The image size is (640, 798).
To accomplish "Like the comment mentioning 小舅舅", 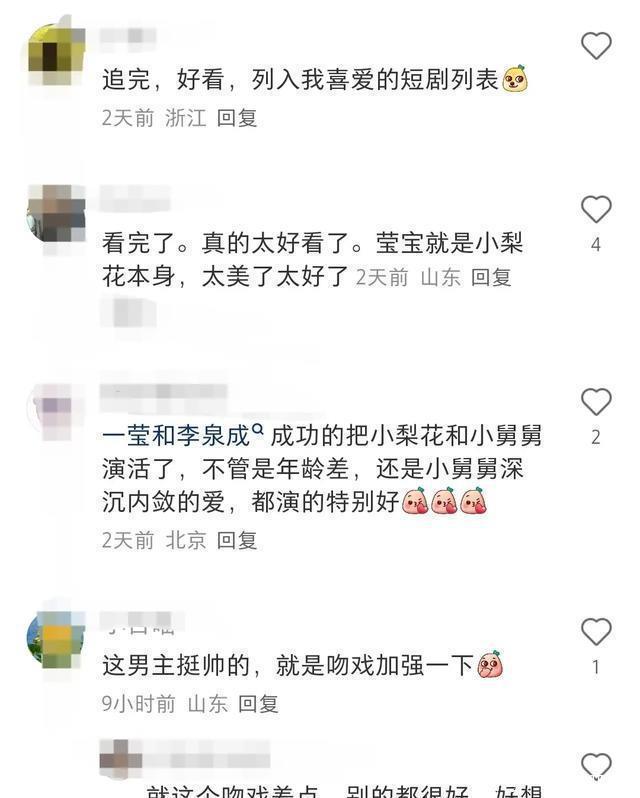I will point(596,401).
